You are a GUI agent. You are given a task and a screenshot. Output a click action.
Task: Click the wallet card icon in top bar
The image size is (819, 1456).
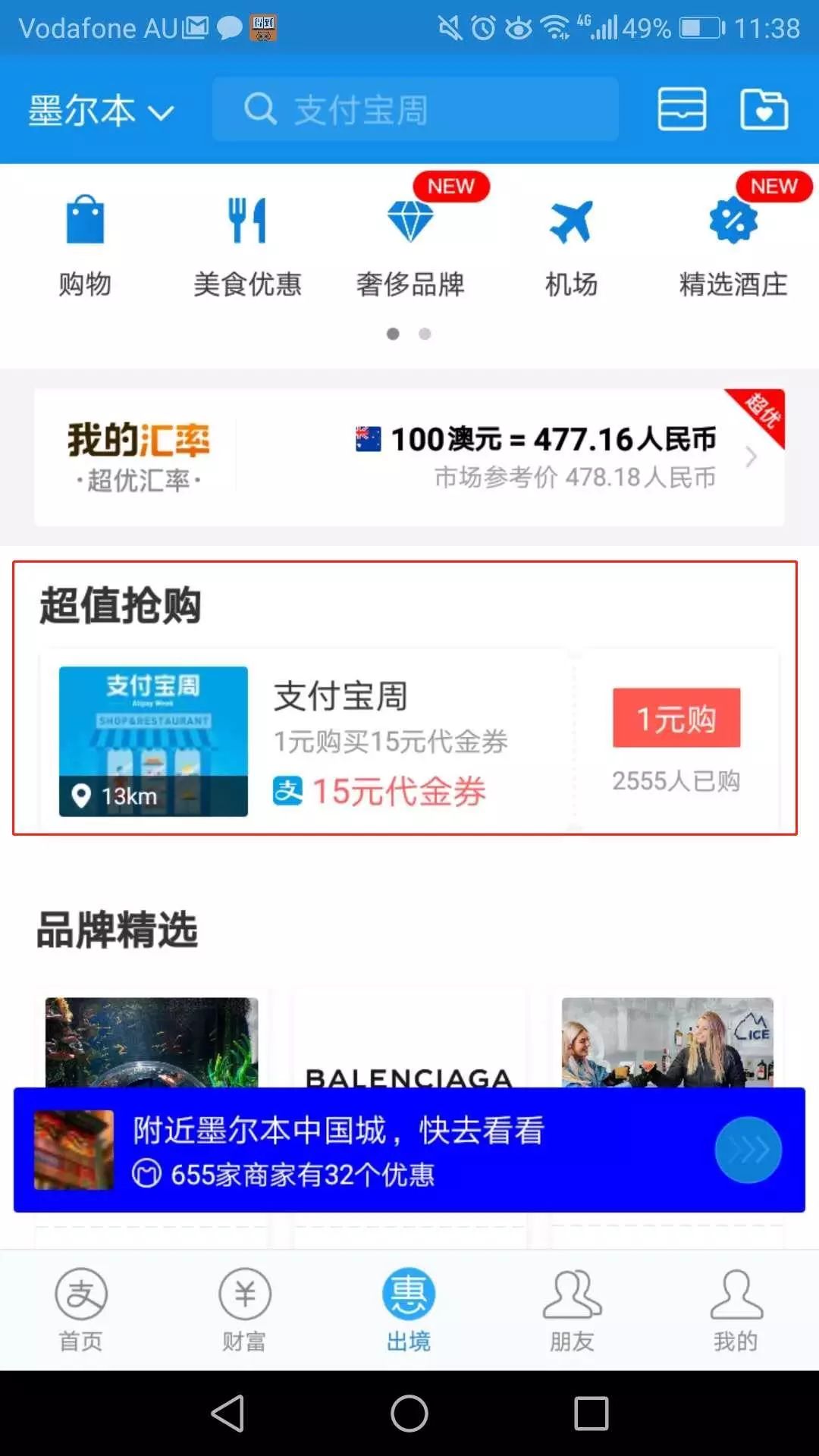point(680,109)
